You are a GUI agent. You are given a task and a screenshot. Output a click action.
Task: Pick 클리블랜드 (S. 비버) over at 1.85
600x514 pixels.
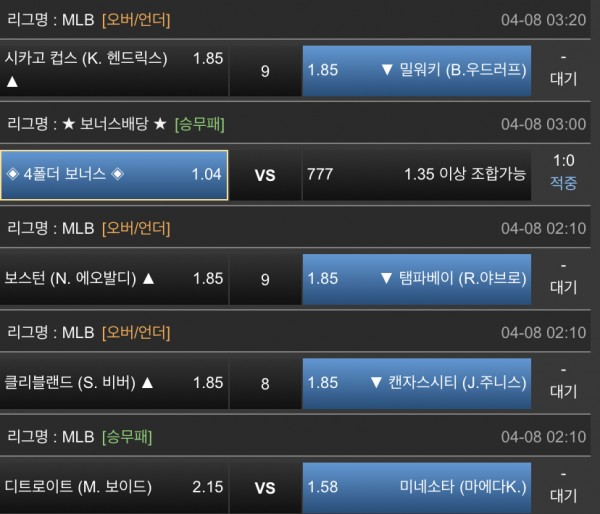tap(114, 382)
